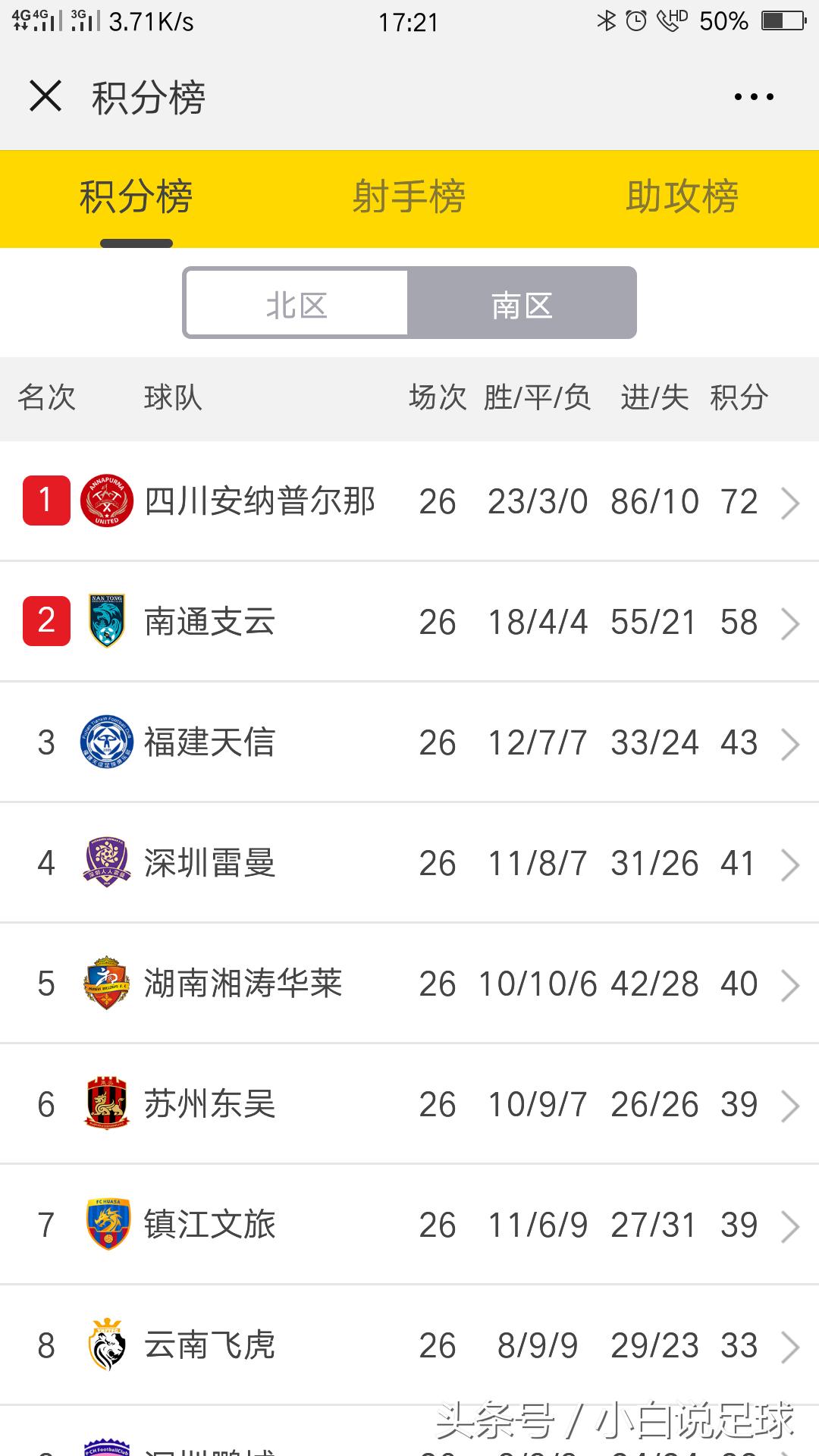Switch to the 射手榜 tab
Screen dimensions: 819x1456
409,196
